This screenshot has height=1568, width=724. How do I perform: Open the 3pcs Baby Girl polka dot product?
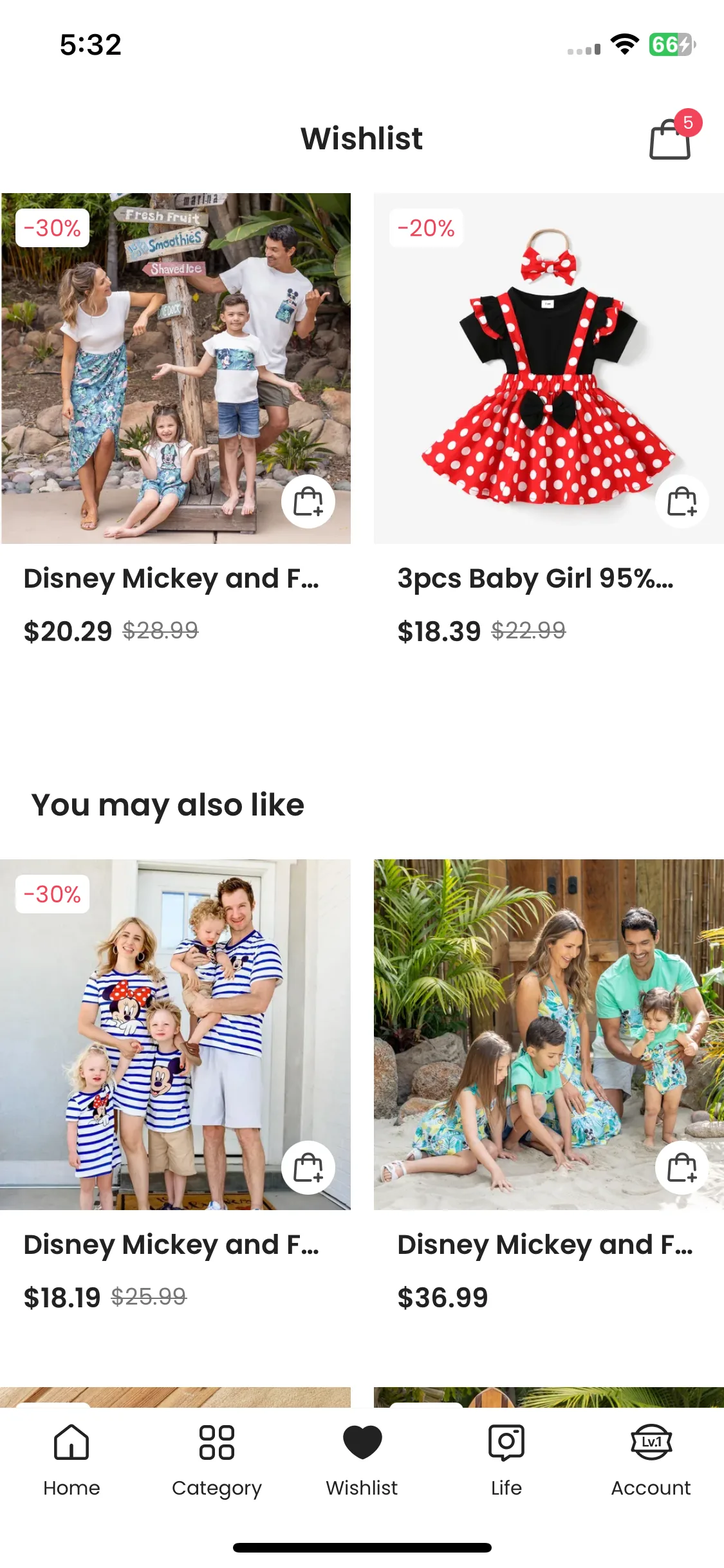(547, 368)
